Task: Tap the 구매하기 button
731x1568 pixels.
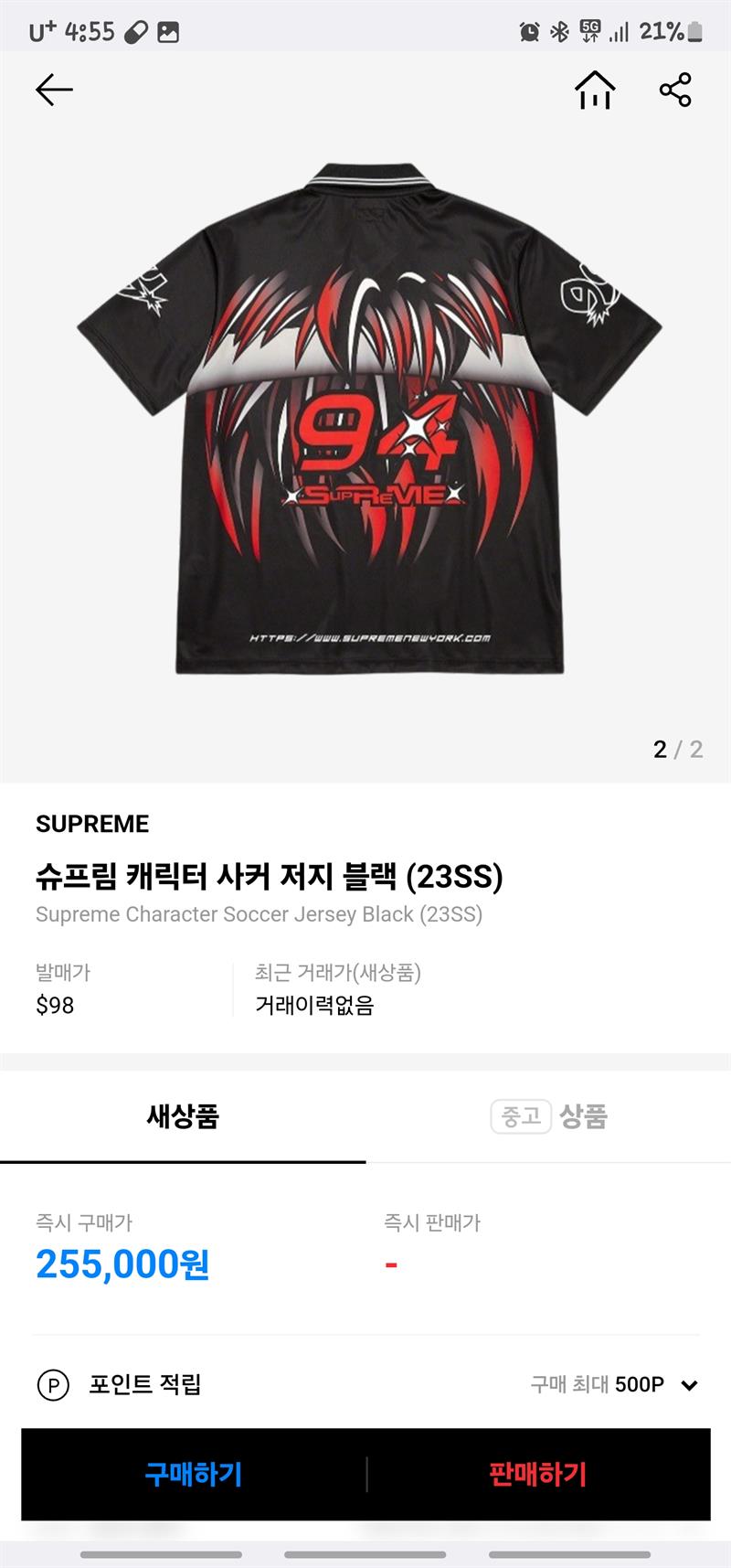Action: click(x=194, y=1474)
